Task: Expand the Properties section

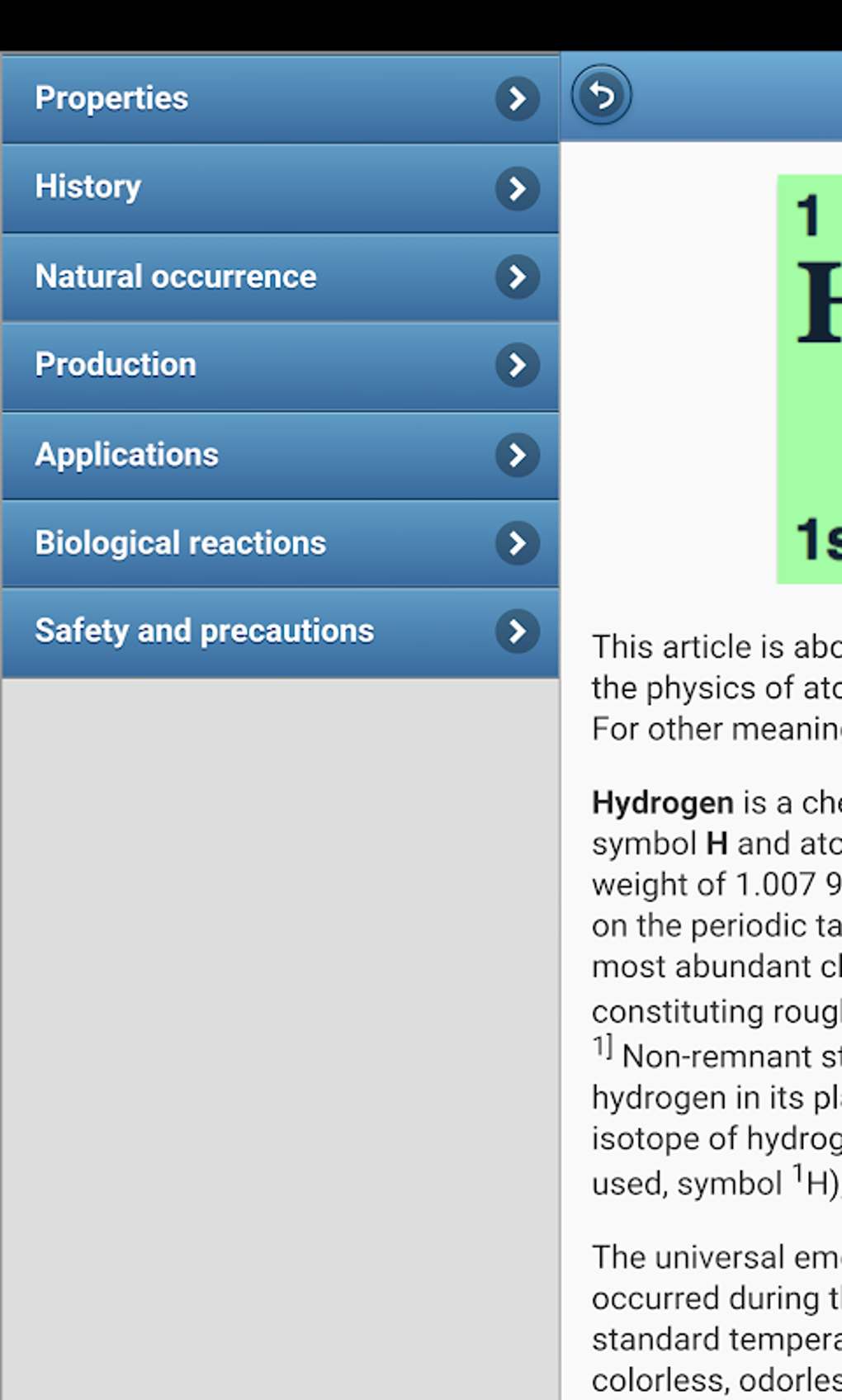Action: click(248, 97)
